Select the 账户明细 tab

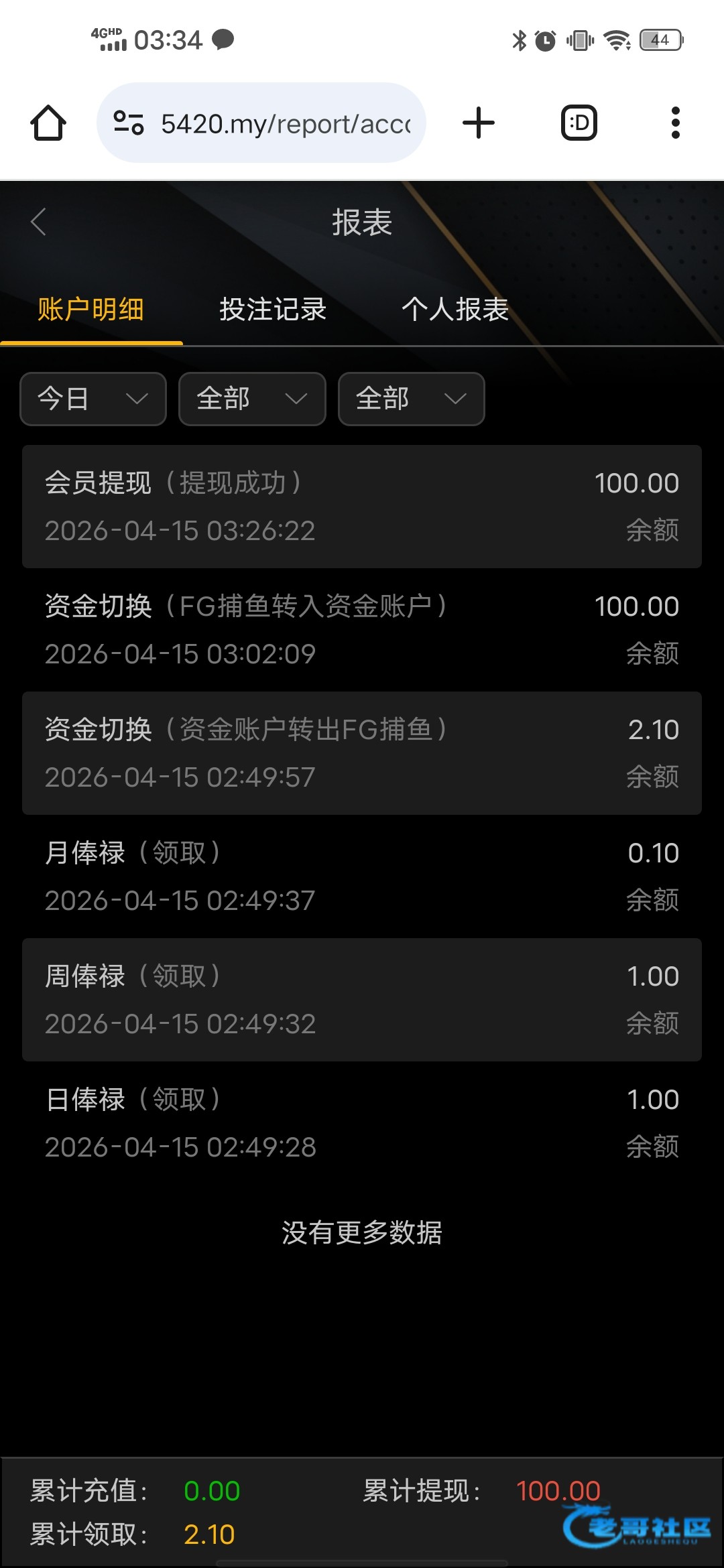91,310
